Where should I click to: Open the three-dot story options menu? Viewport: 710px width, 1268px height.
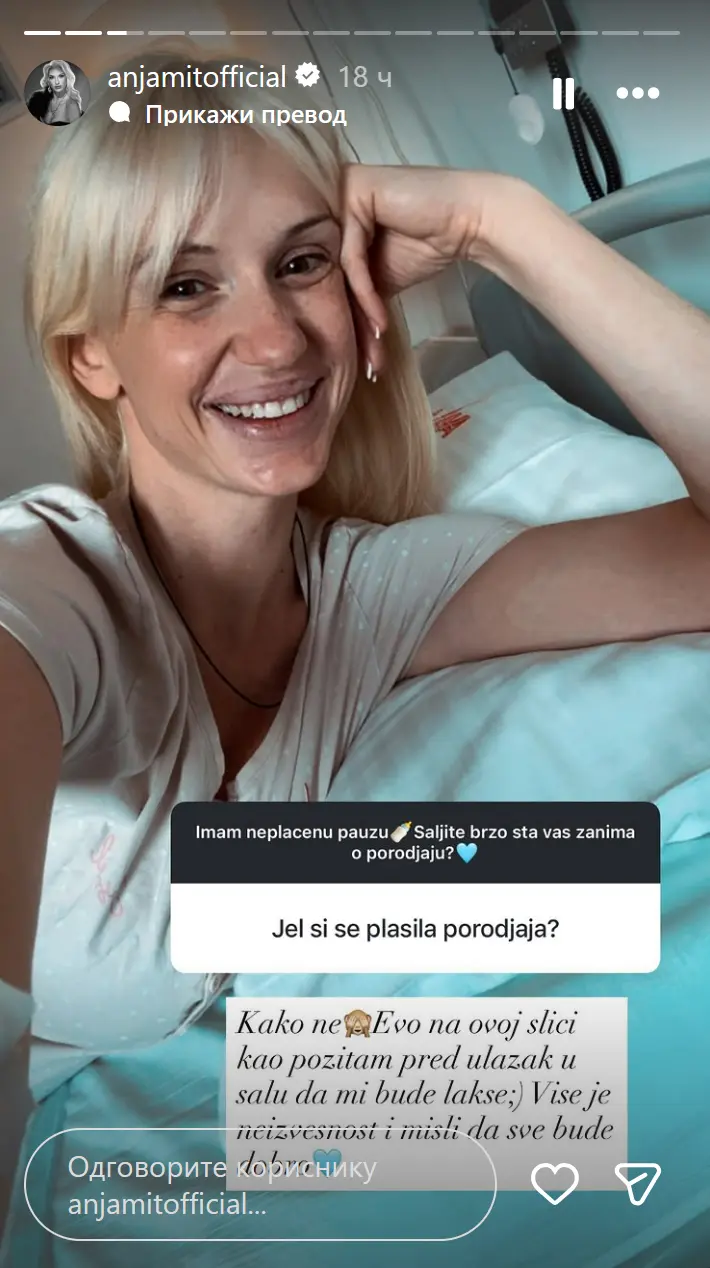637,93
